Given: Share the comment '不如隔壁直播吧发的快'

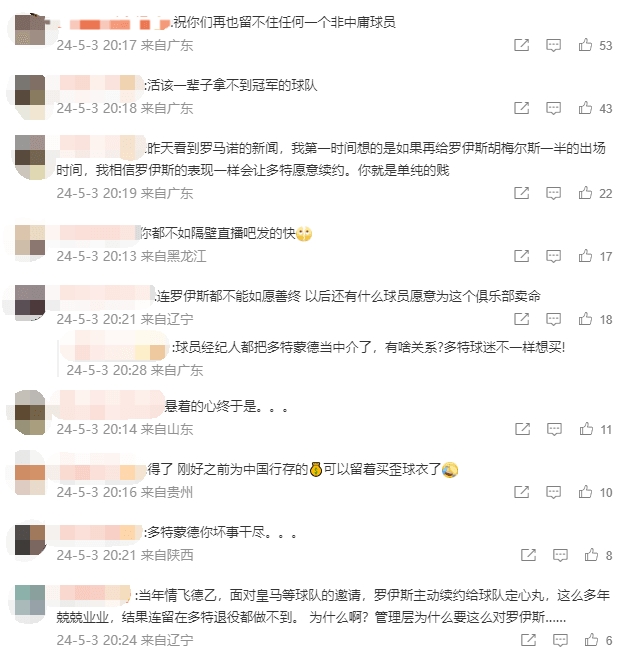Looking at the screenshot, I should click(x=521, y=256).
